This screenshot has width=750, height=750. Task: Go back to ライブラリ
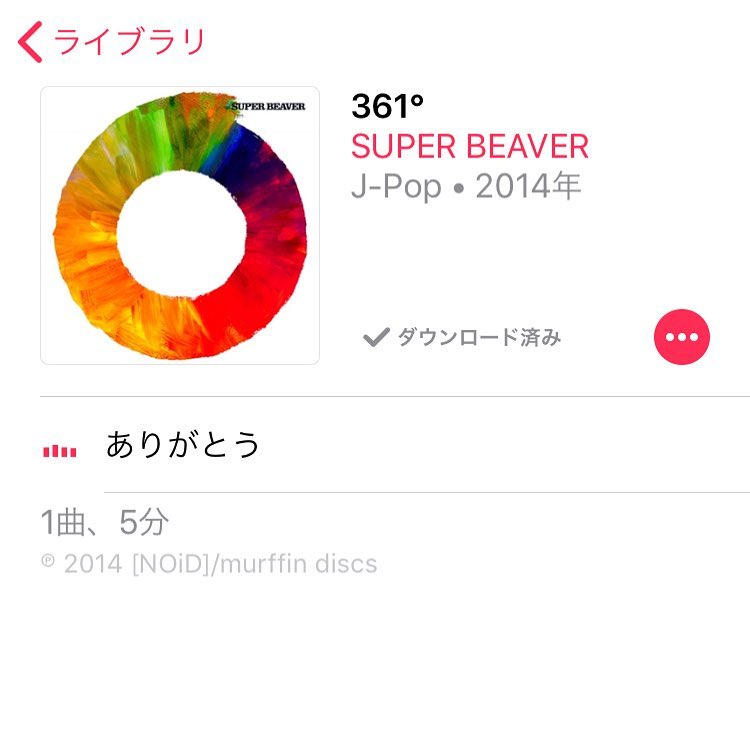pyautogui.click(x=112, y=42)
